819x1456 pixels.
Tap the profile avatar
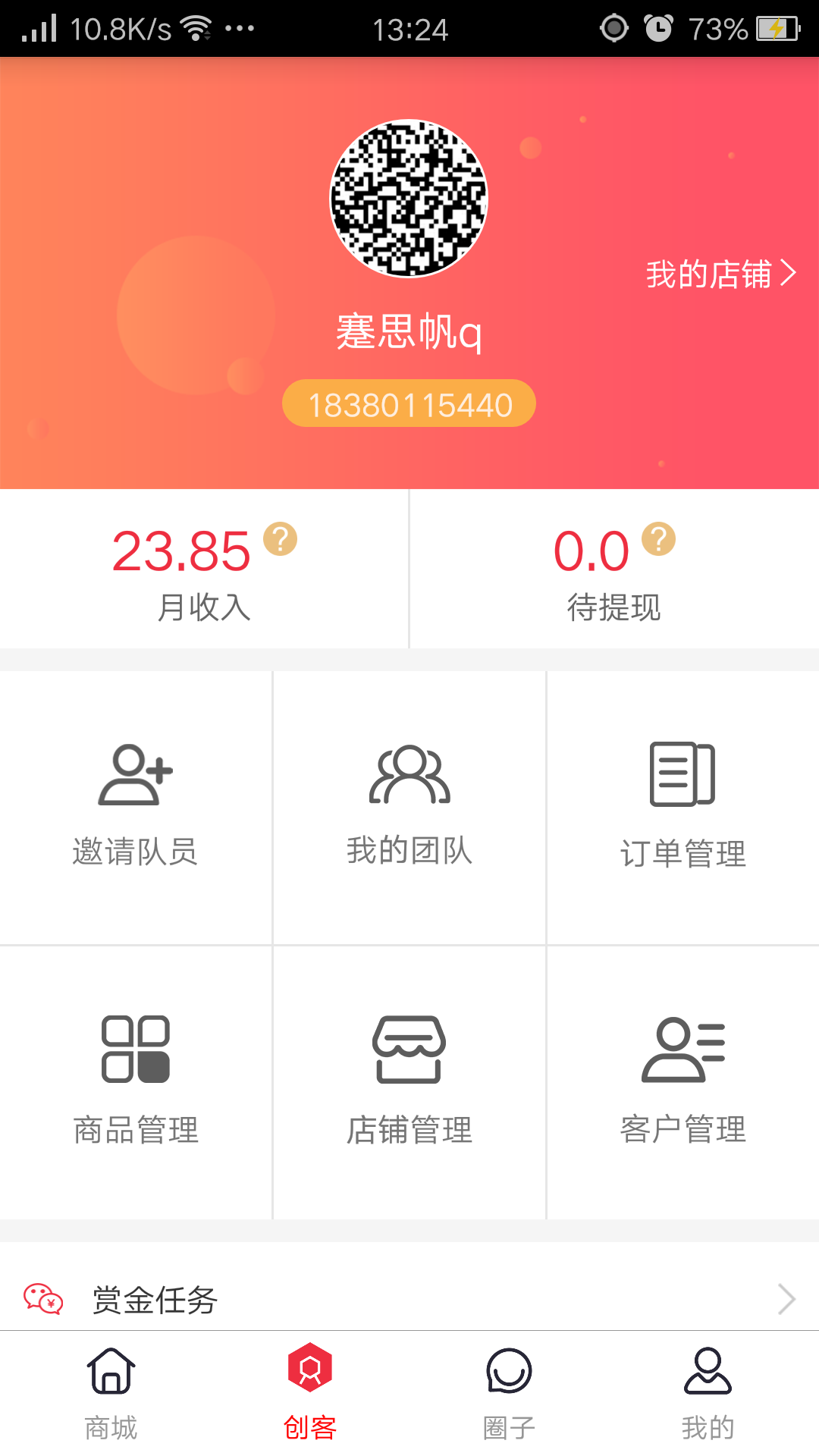[x=409, y=199]
